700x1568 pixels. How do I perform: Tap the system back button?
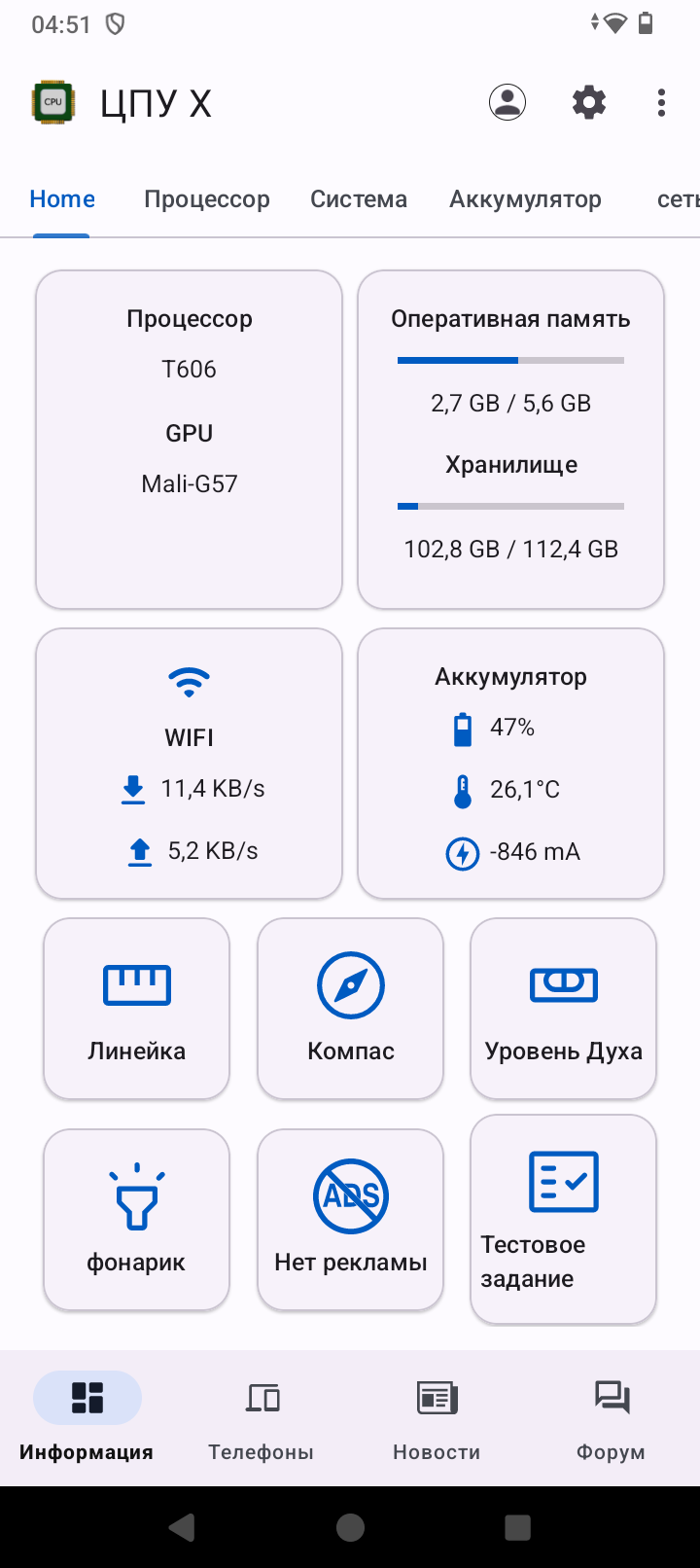click(x=182, y=1527)
